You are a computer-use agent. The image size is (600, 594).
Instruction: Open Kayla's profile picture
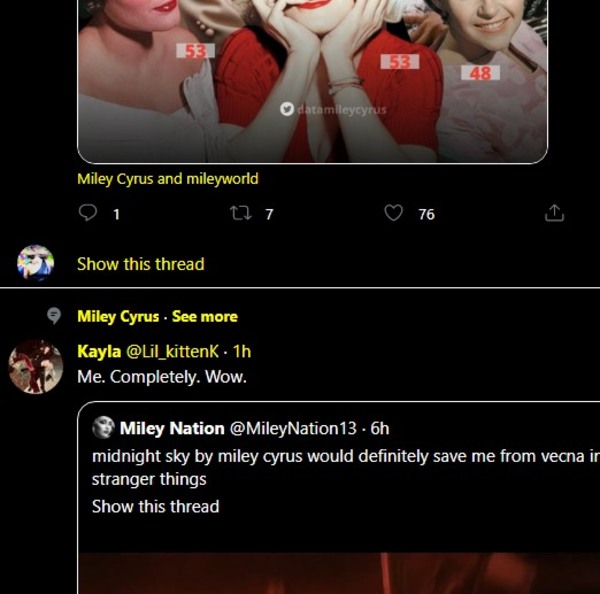(x=36, y=366)
